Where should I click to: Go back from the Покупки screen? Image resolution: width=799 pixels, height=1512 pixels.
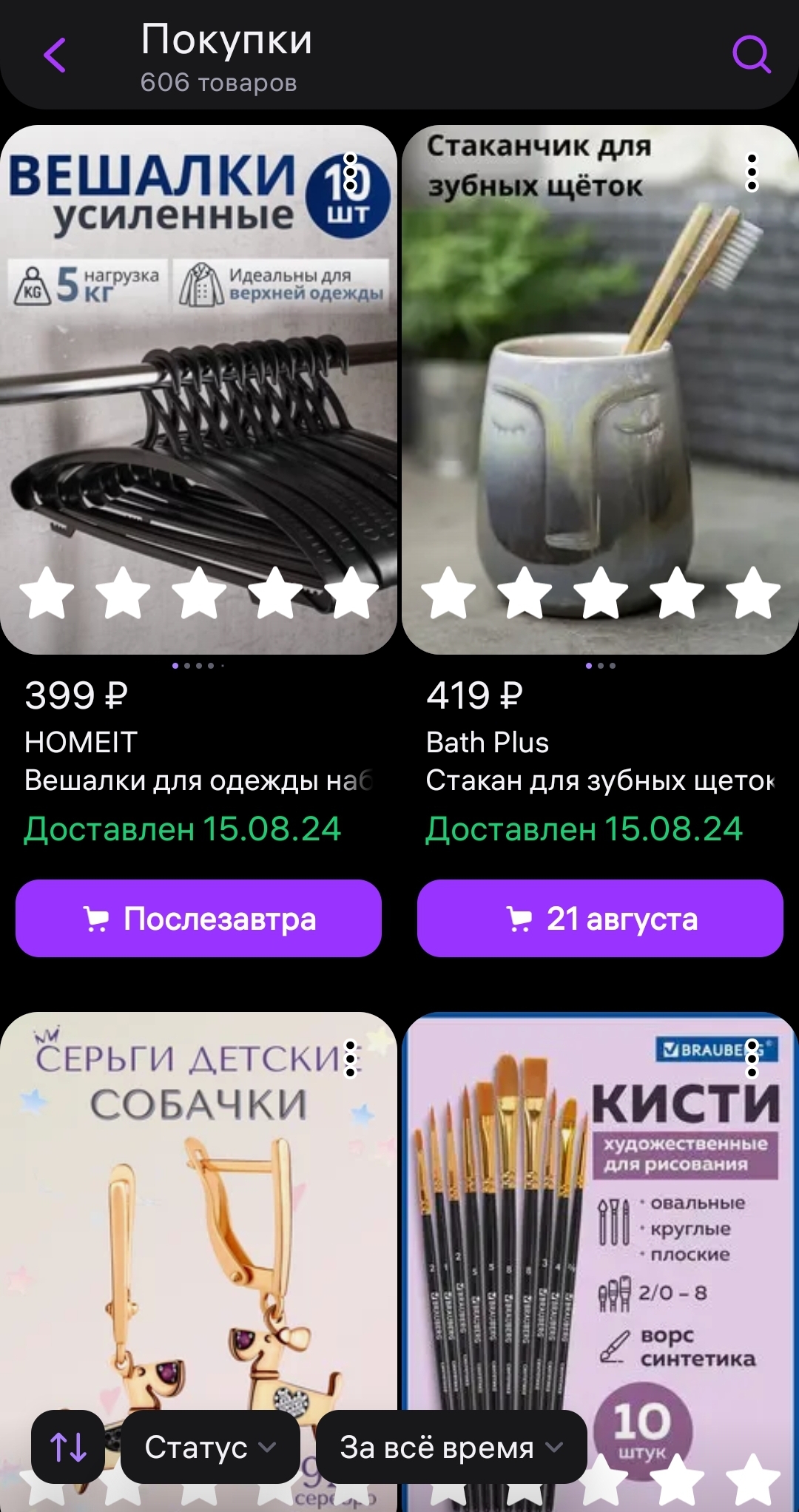tap(55, 55)
